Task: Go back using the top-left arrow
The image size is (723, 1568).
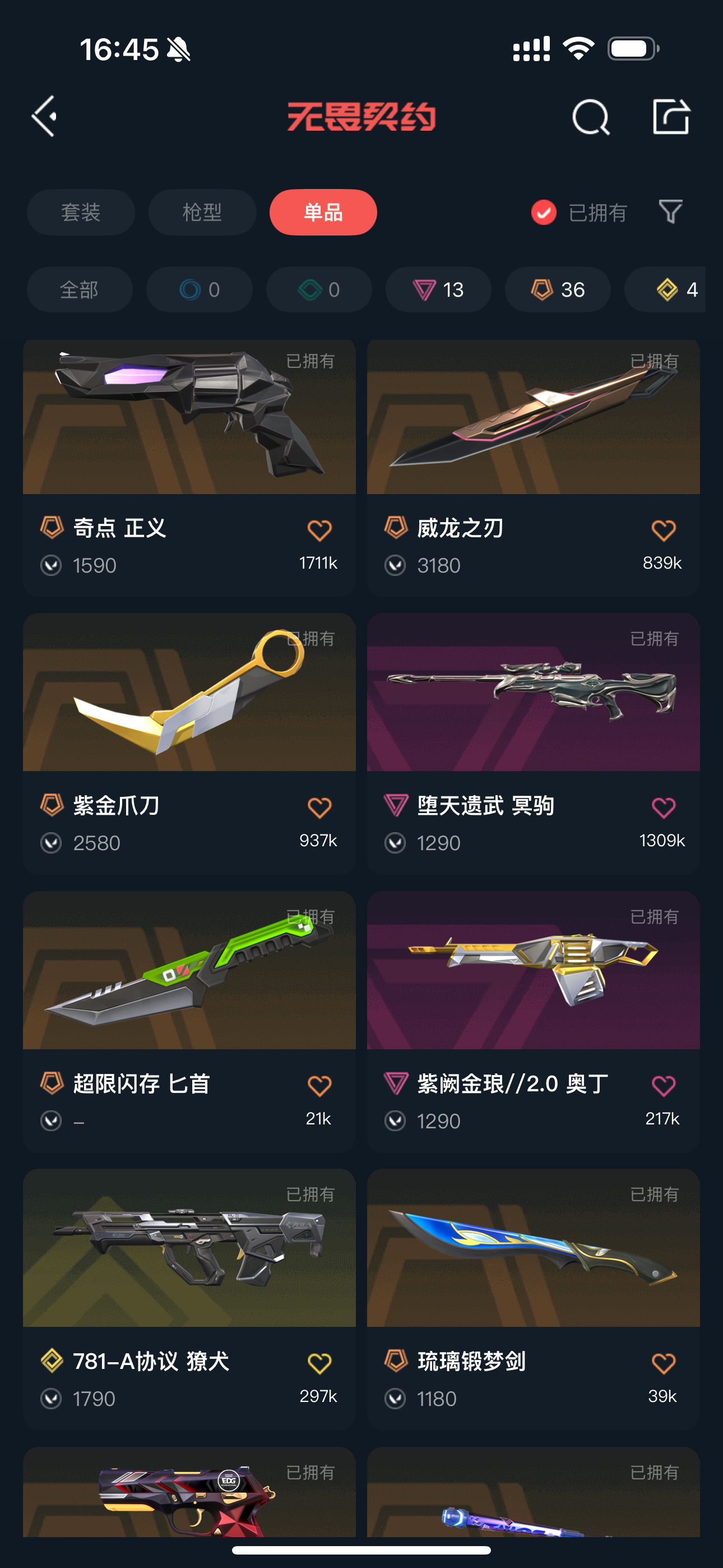Action: tap(44, 116)
